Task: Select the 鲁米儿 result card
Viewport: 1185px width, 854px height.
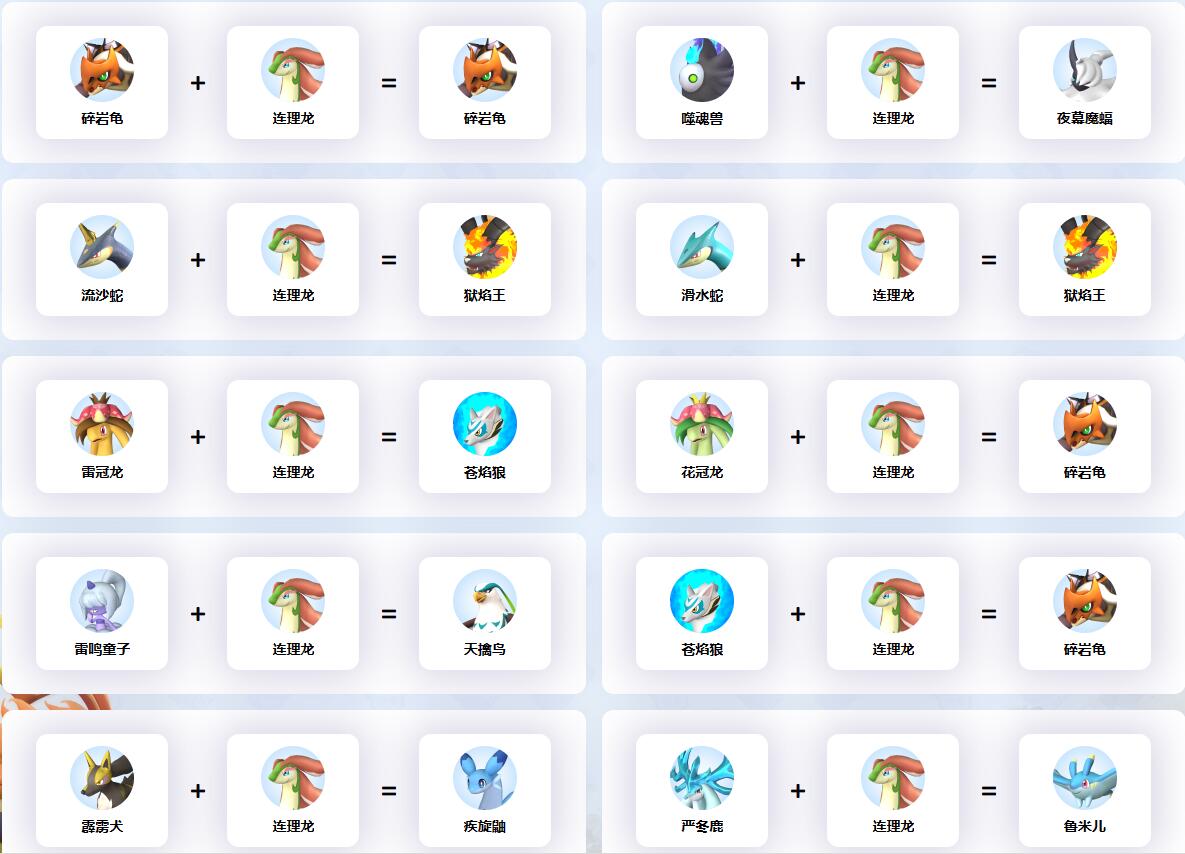Action: coord(1084,790)
